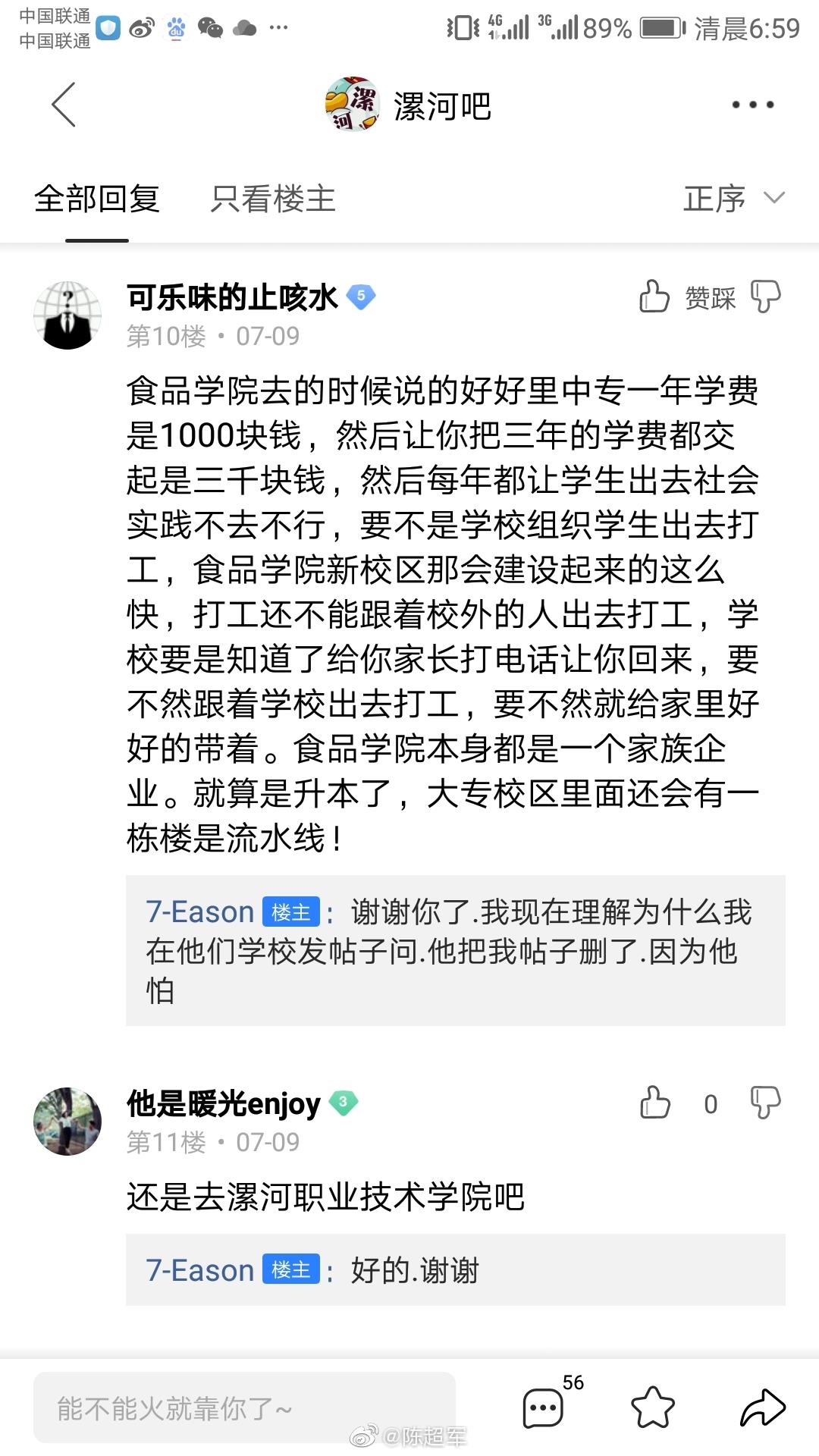Open 他是暖光enjoy's profile avatar
The image size is (819, 1456).
click(x=67, y=1121)
